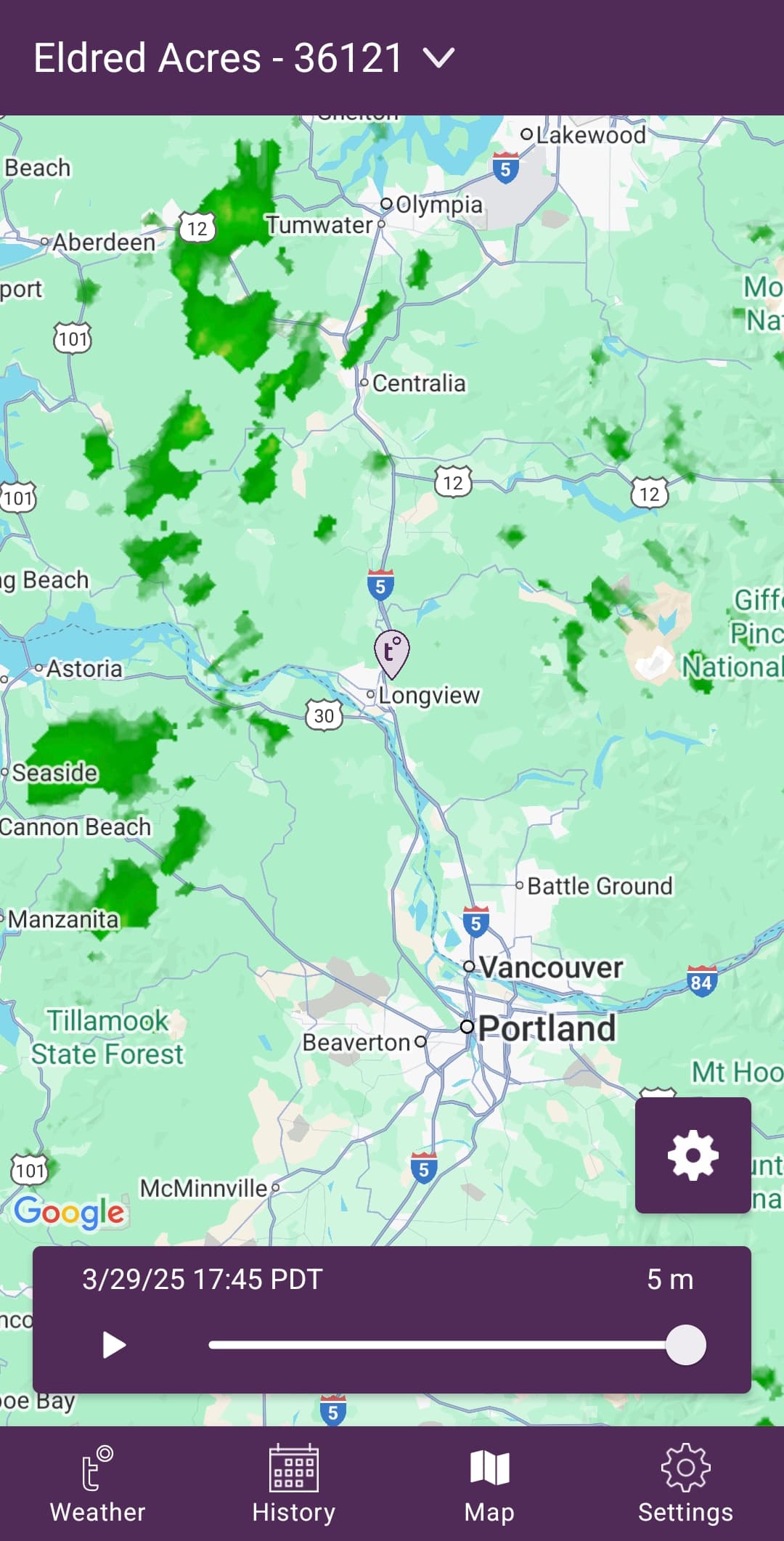Tap the weather station pin near Longview

(391, 652)
